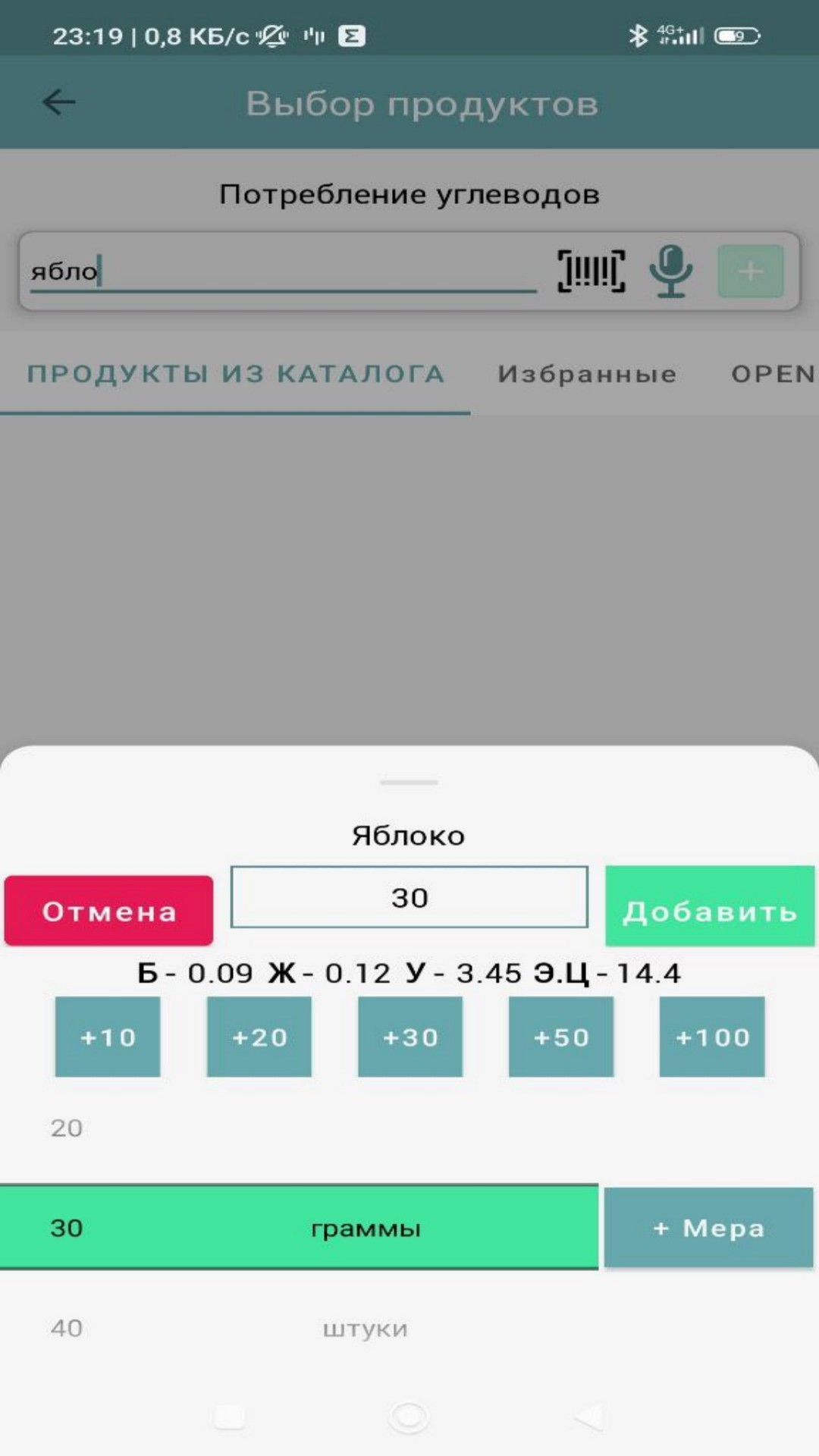Tap the system home button
This screenshot has width=819, height=1456.
409,1416
